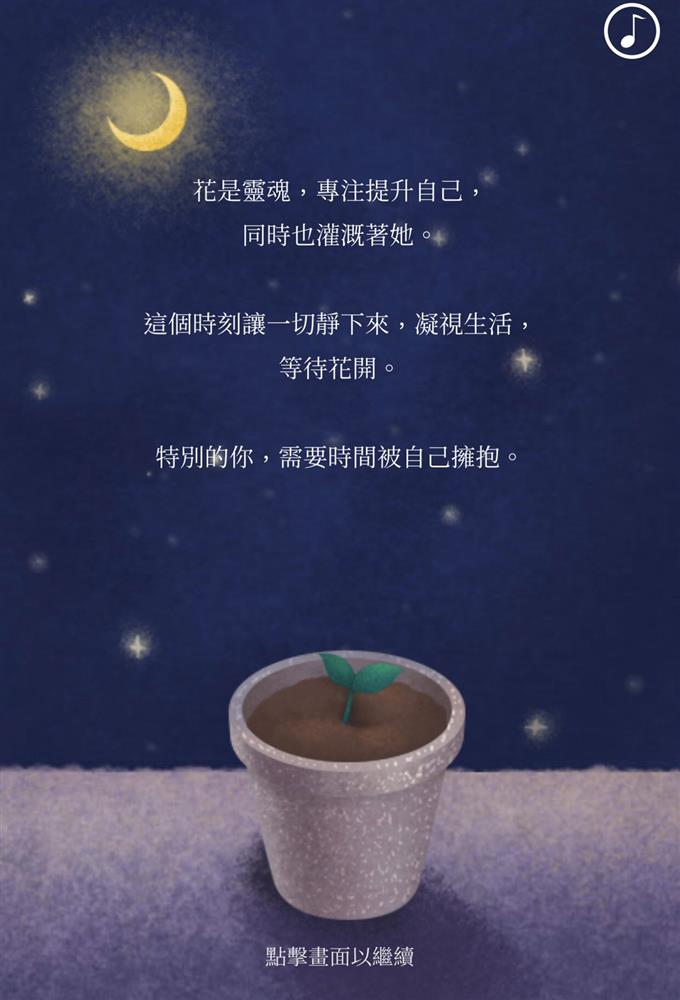Toggle the music note sound icon

pos(632,31)
